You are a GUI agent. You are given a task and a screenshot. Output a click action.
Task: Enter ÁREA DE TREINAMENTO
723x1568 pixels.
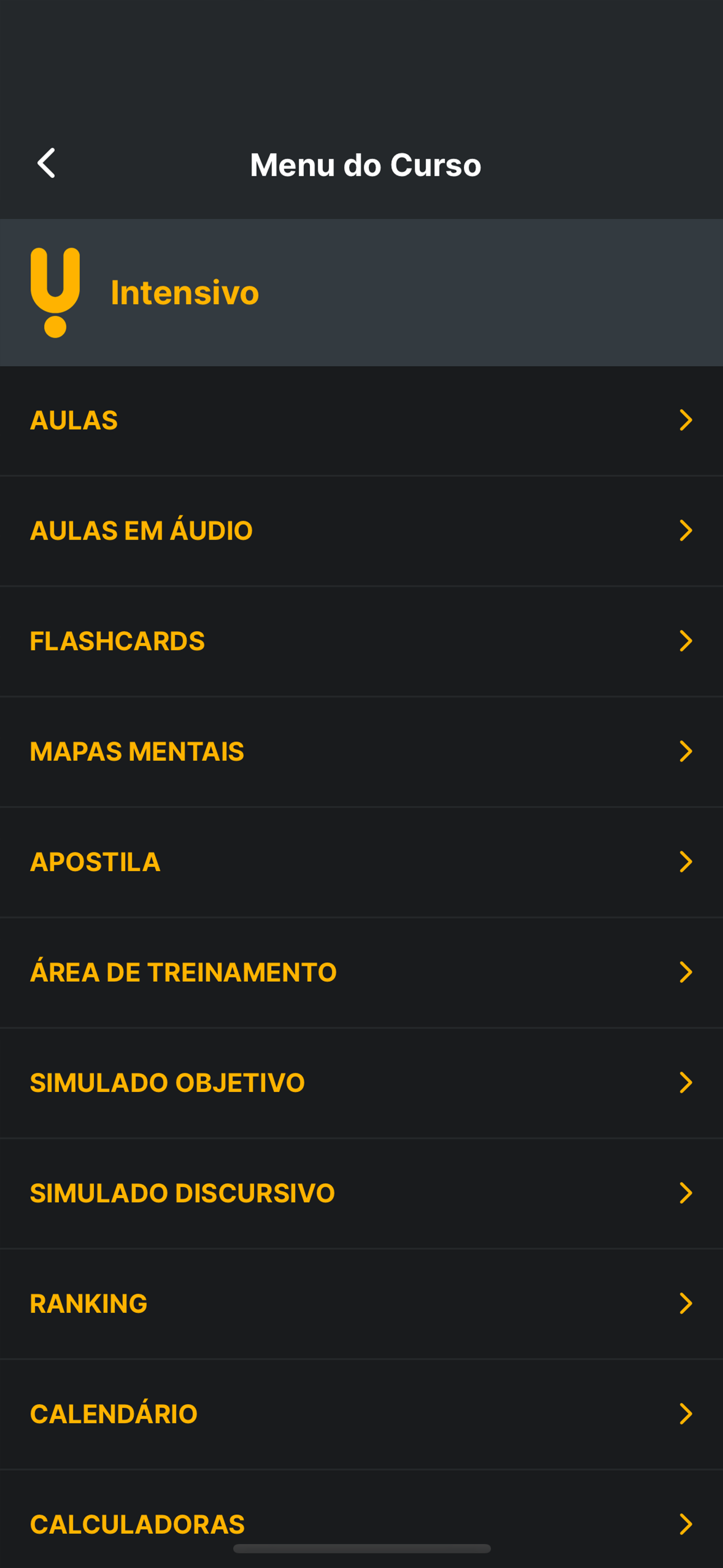pos(361,972)
